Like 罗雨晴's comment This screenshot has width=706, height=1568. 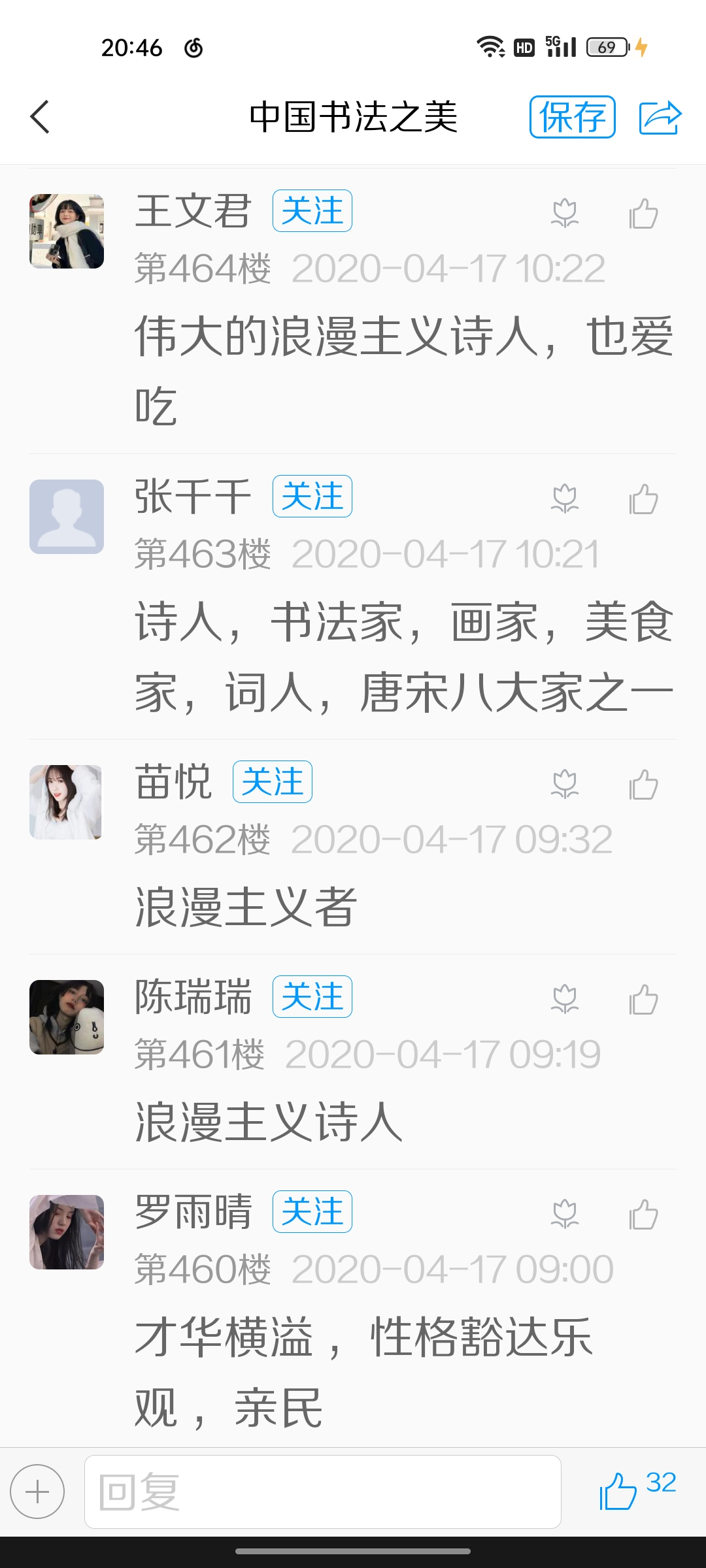(x=643, y=1215)
